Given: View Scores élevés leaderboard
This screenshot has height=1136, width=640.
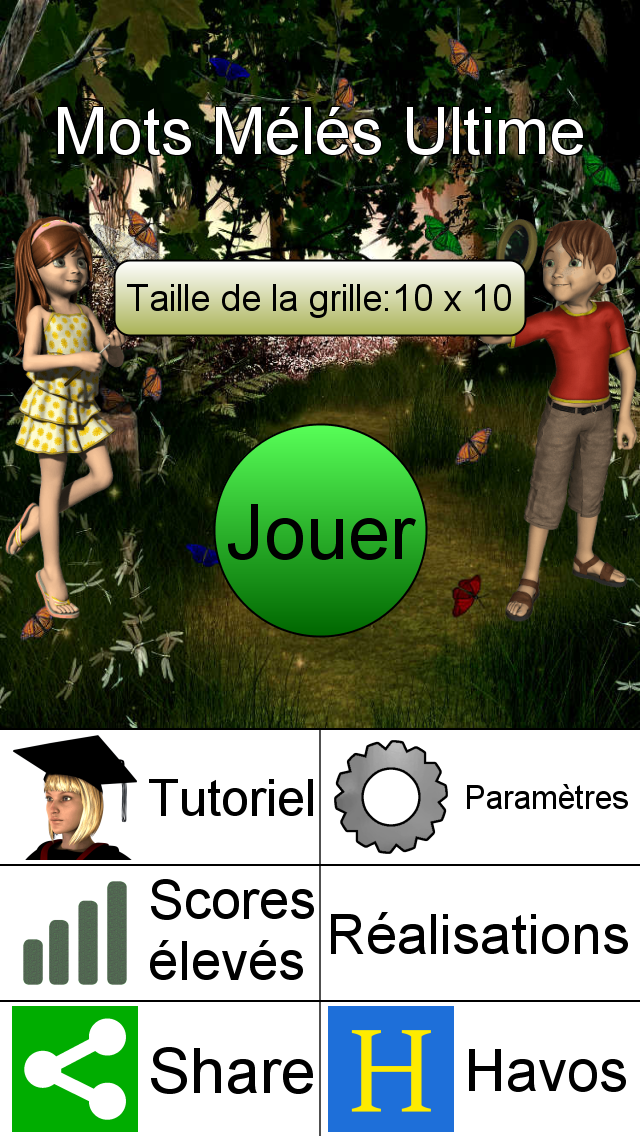Looking at the screenshot, I should [160, 932].
